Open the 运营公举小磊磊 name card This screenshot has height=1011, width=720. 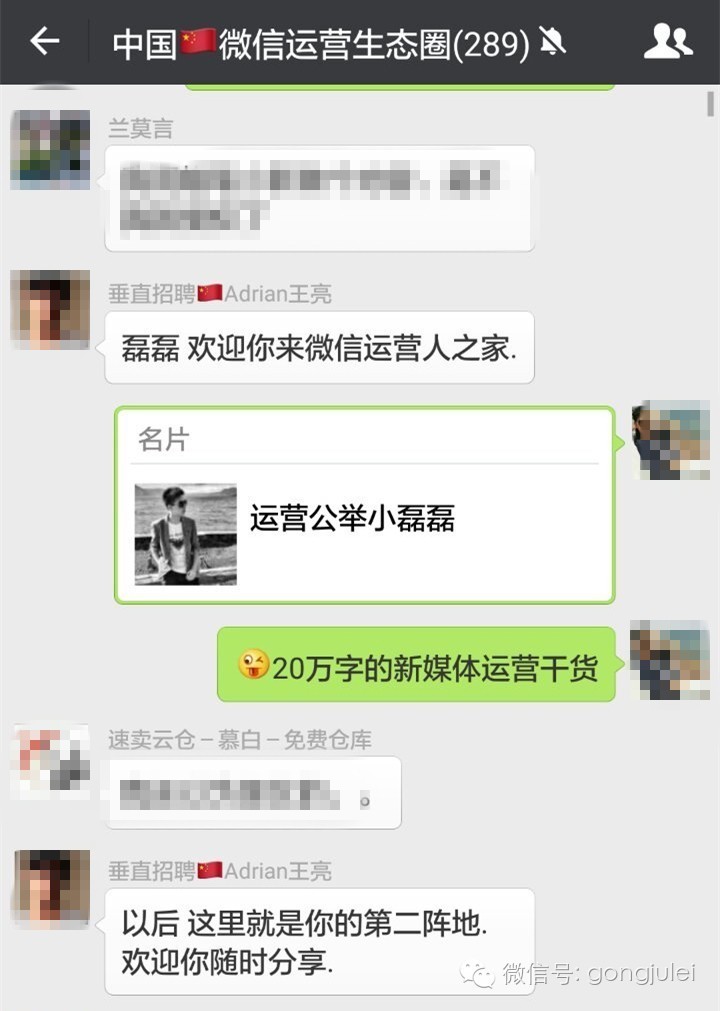click(x=364, y=505)
